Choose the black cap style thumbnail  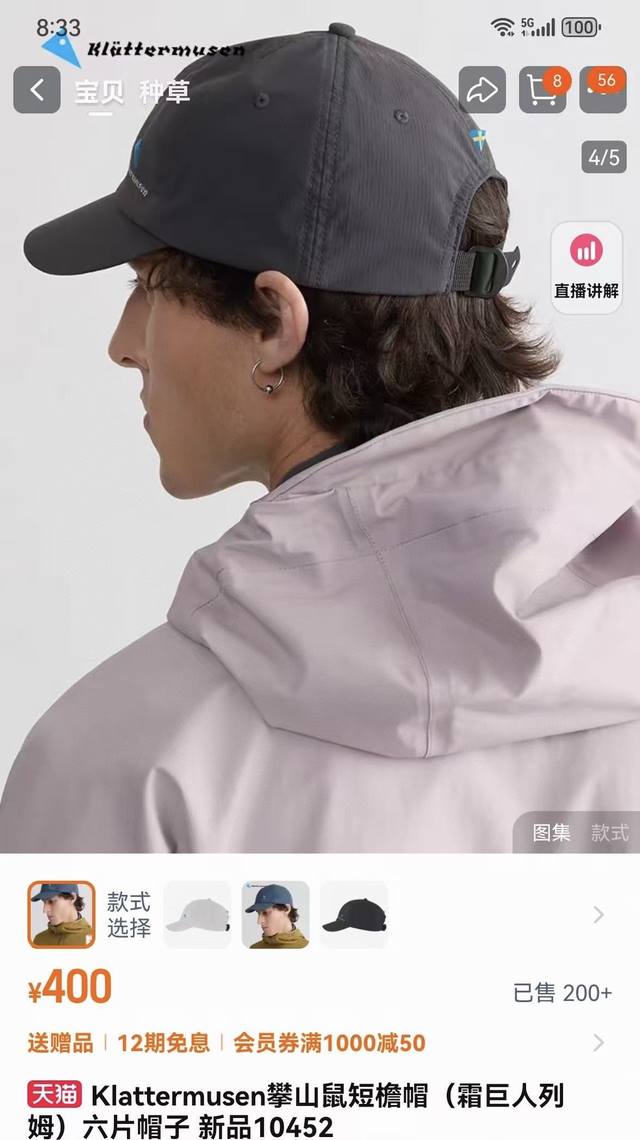354,914
